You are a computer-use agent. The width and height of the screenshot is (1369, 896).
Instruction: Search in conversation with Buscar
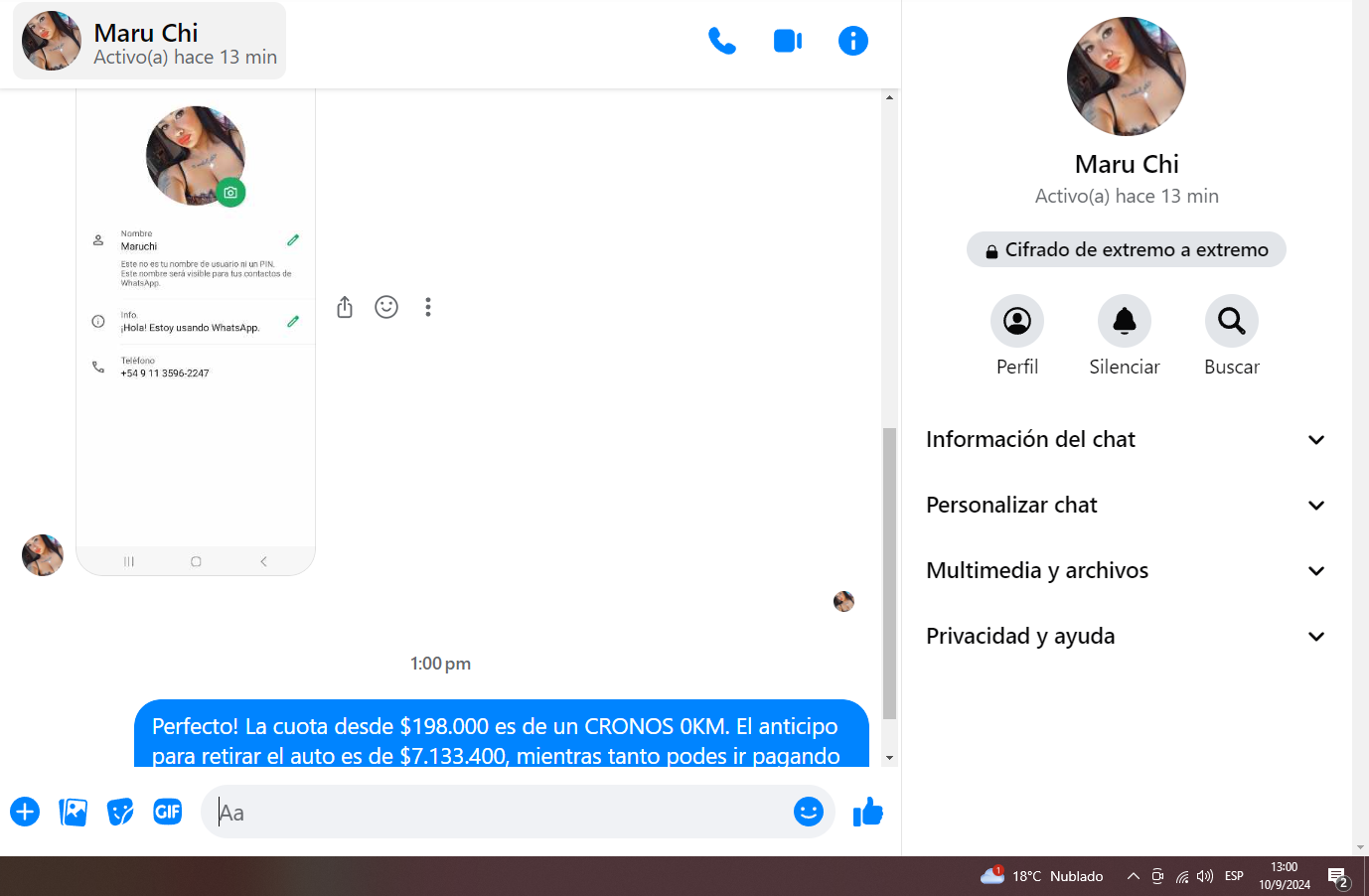pos(1231,321)
